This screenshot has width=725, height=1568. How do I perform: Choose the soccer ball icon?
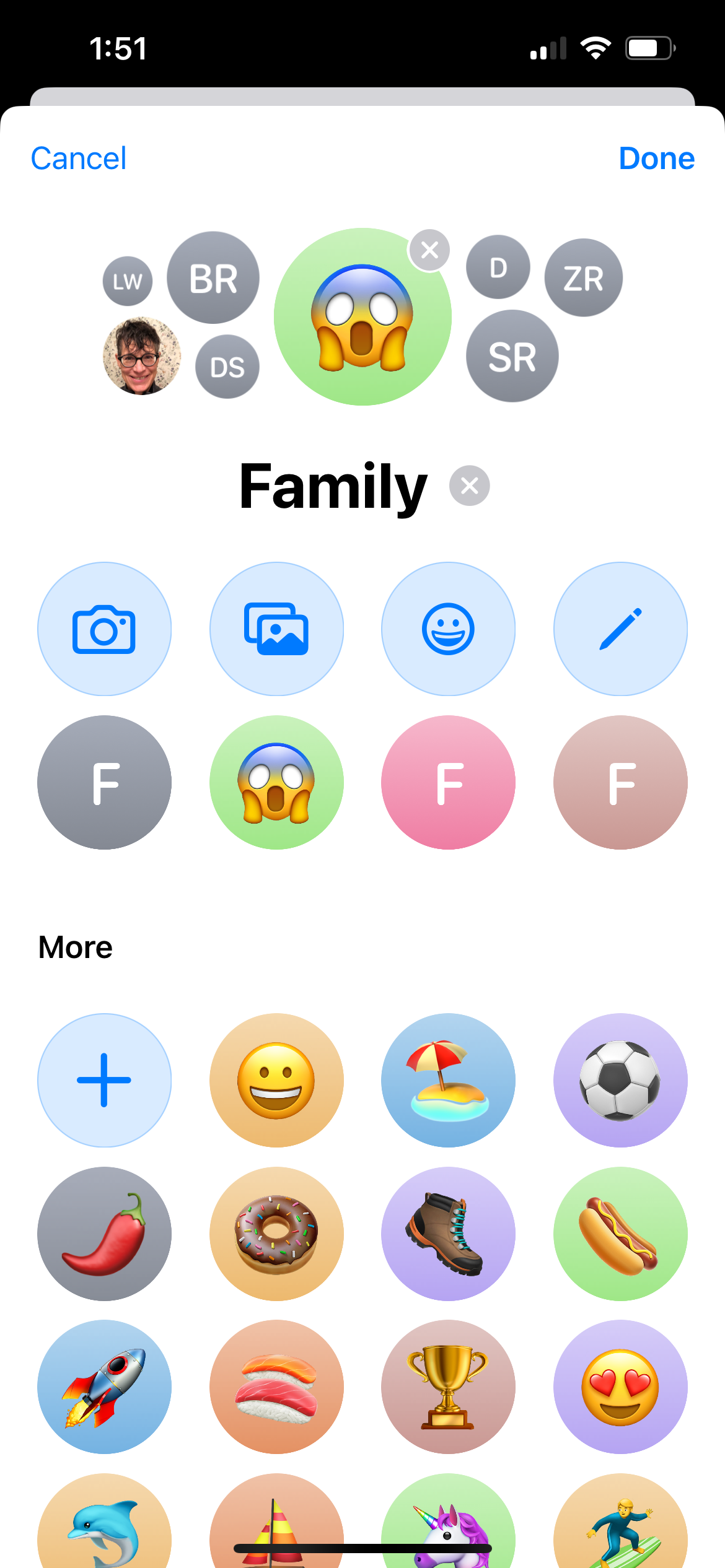[620, 1080]
